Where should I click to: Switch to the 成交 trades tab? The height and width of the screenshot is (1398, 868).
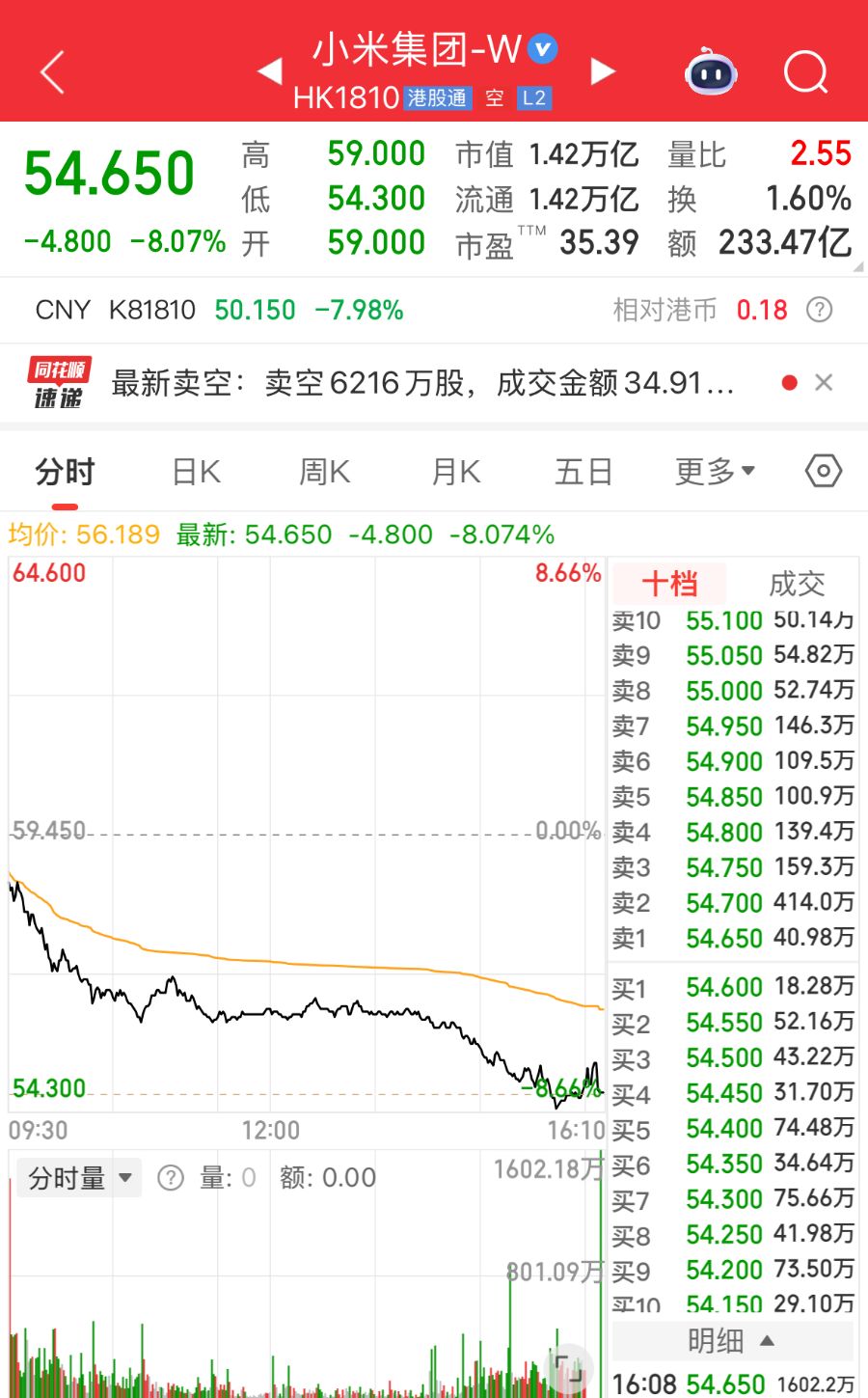[x=797, y=584]
